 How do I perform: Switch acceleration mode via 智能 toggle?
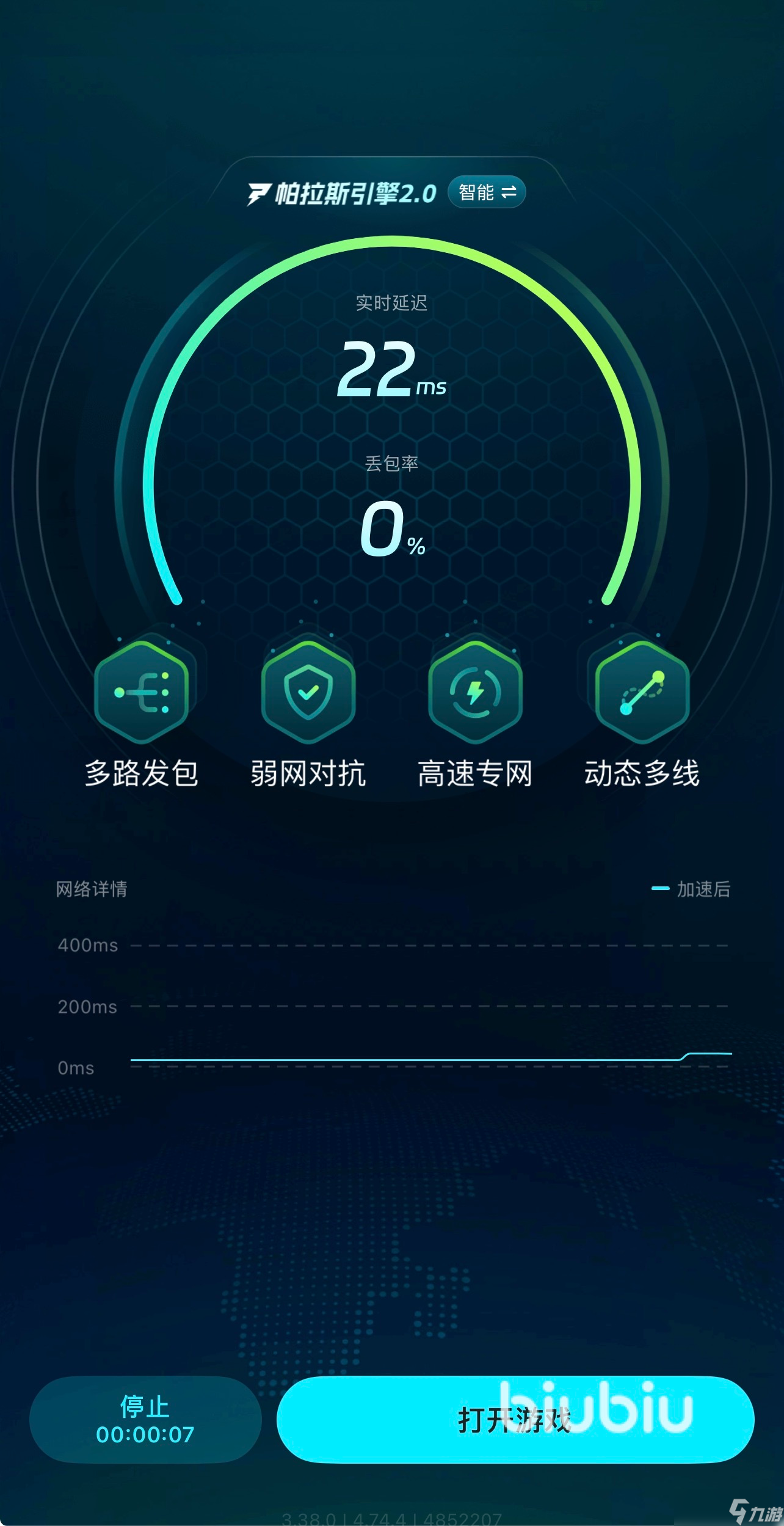(485, 192)
